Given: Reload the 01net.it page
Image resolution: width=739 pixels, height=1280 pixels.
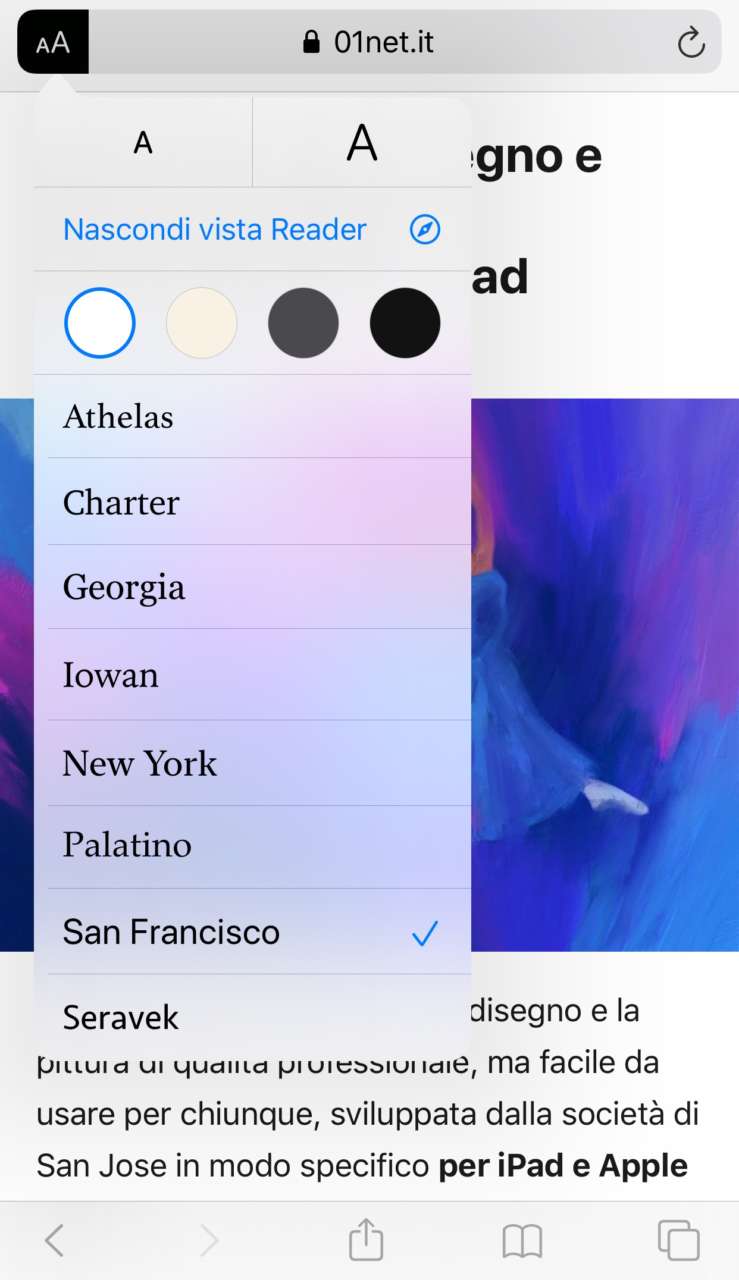Looking at the screenshot, I should (690, 42).
